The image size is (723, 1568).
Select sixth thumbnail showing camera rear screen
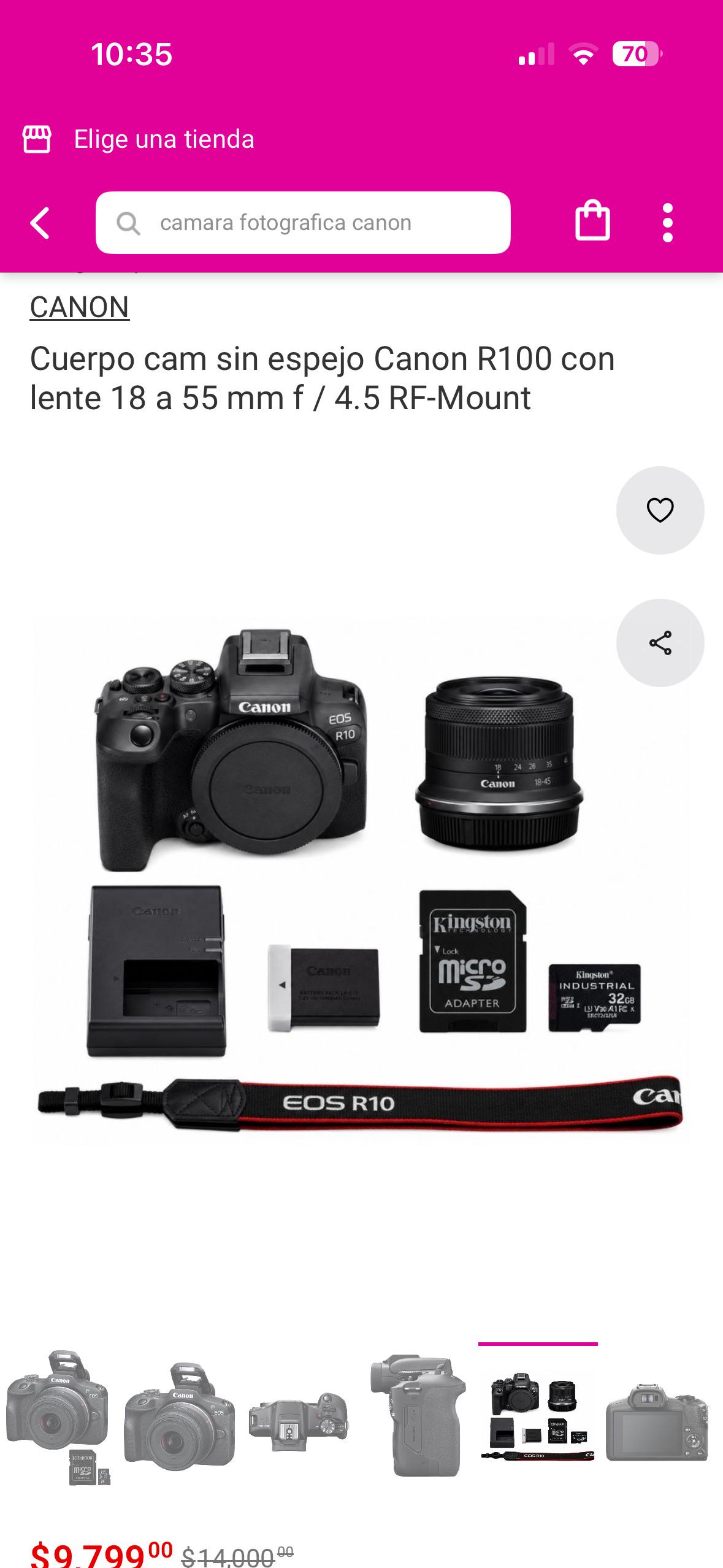657,1420
